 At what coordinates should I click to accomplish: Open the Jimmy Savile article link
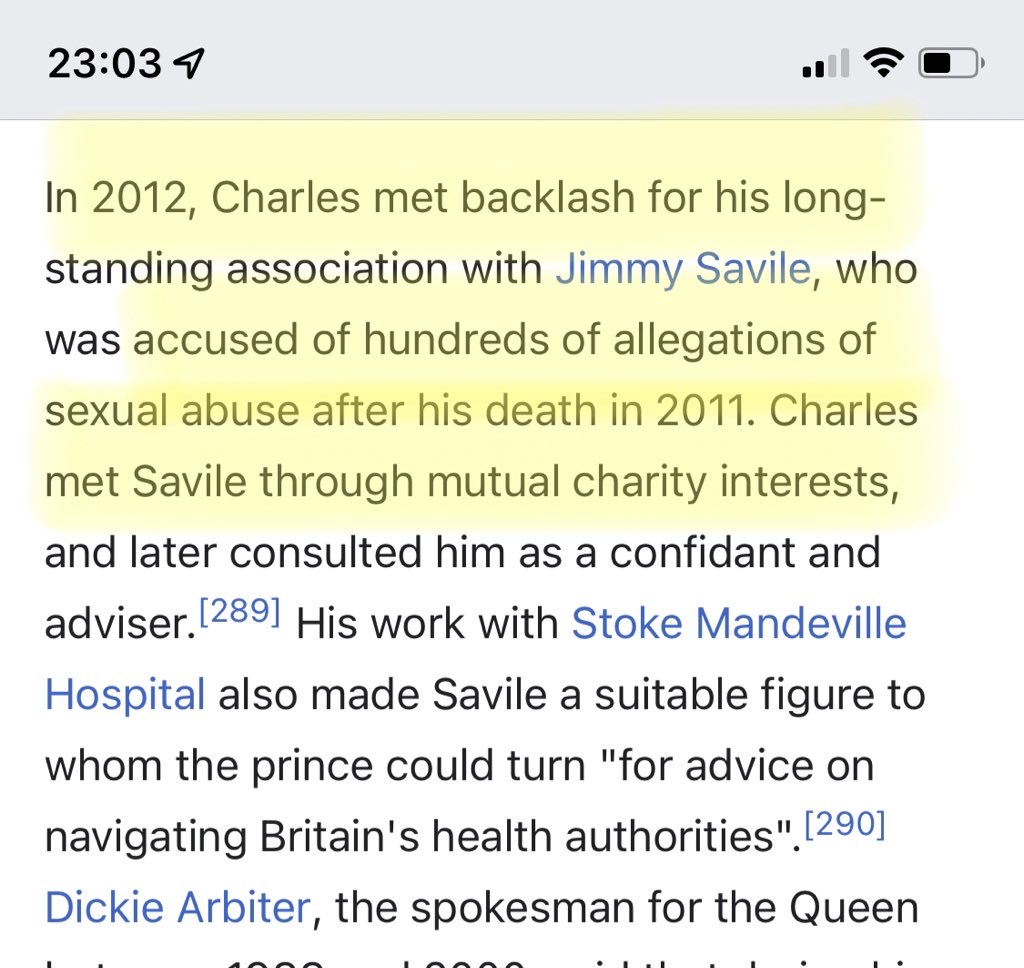(682, 269)
